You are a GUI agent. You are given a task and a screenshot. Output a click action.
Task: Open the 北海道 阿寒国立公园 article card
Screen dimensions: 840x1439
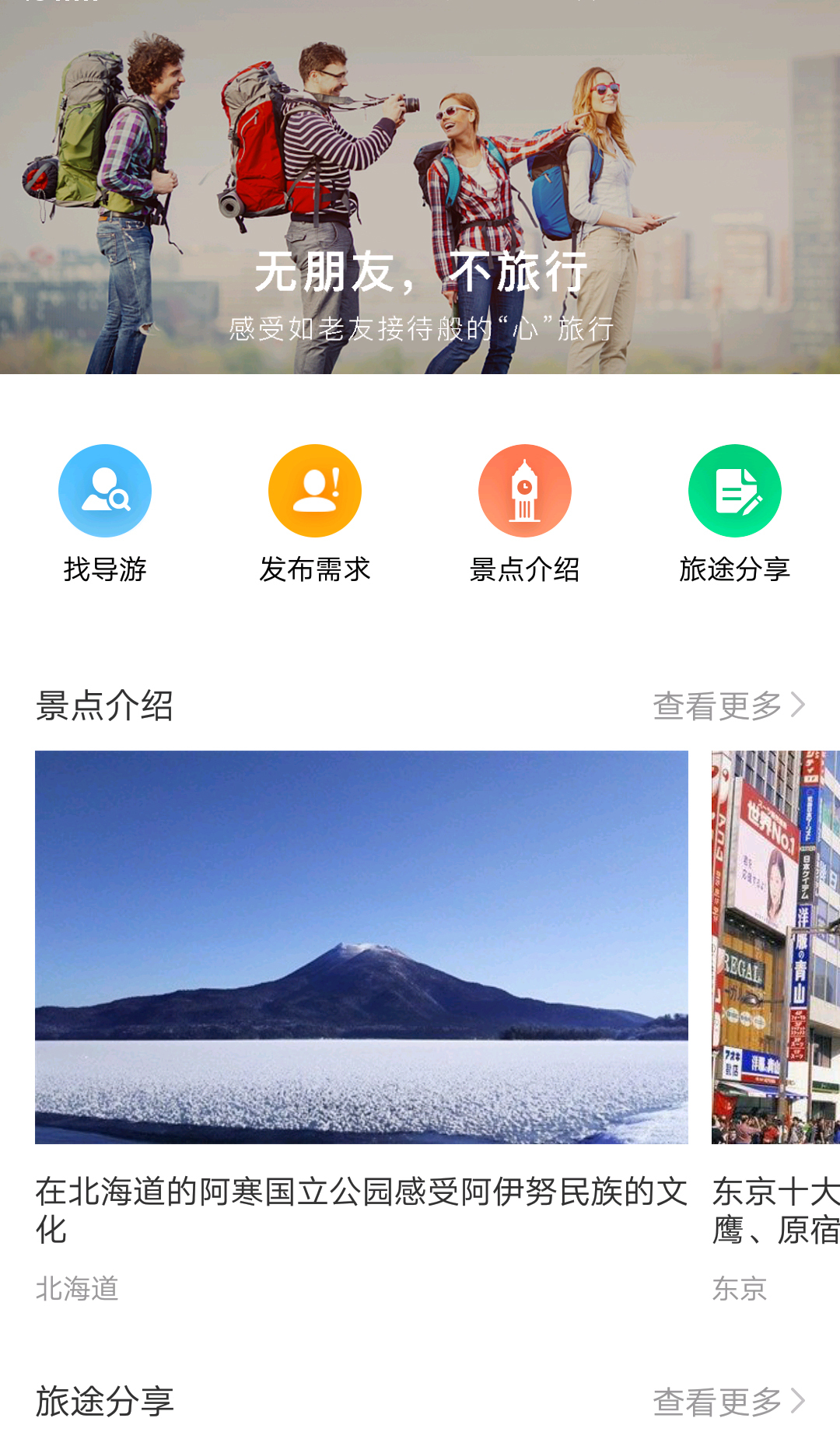(362, 1027)
